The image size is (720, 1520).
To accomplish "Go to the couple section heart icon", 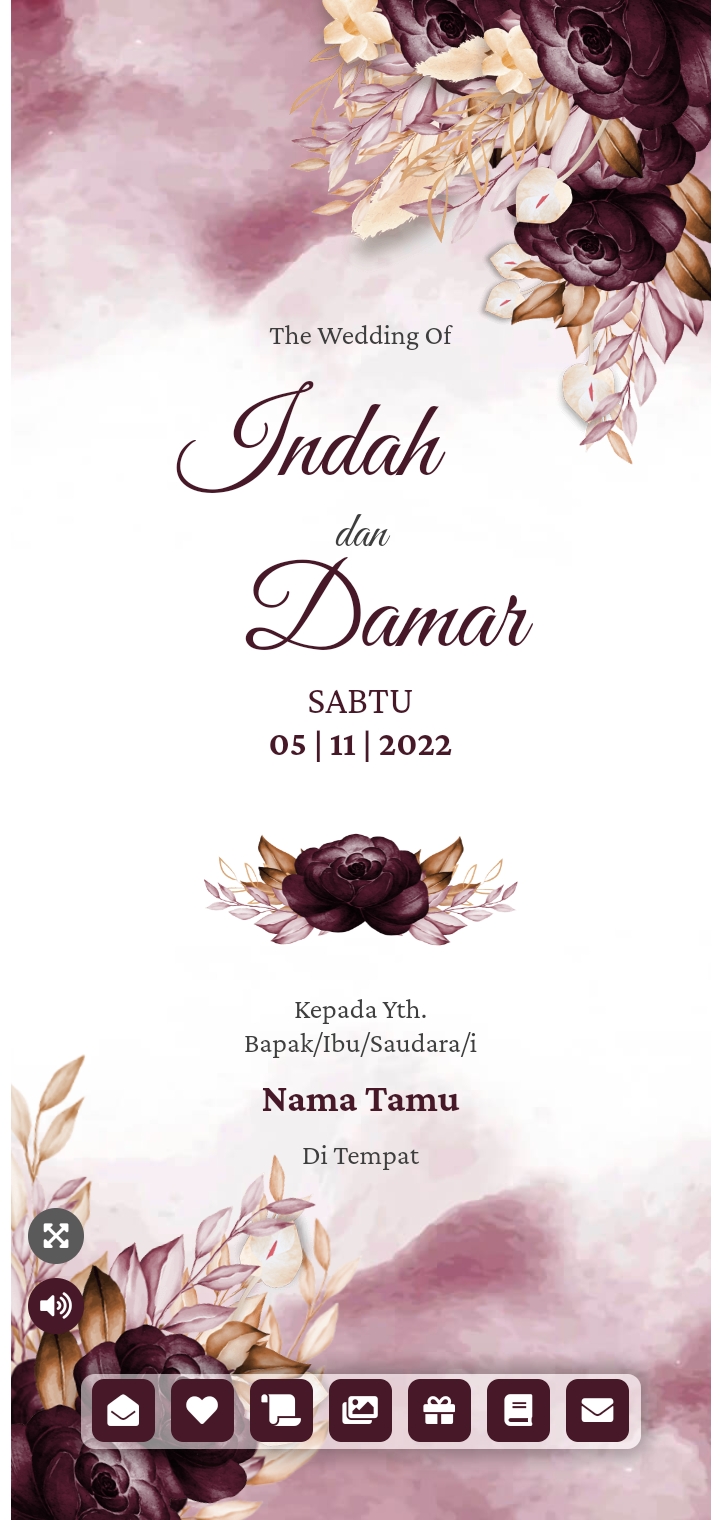I will click(202, 1411).
